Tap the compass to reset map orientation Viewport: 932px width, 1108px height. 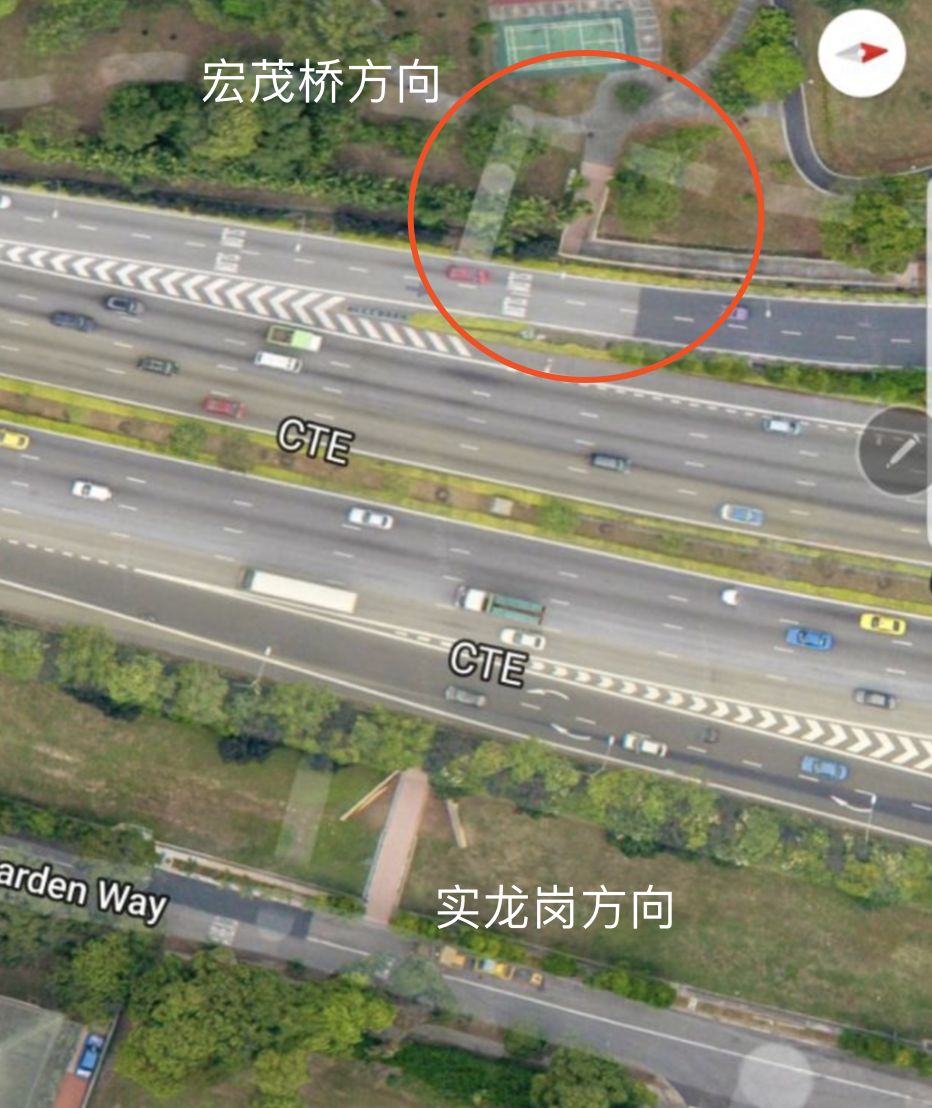pos(861,54)
